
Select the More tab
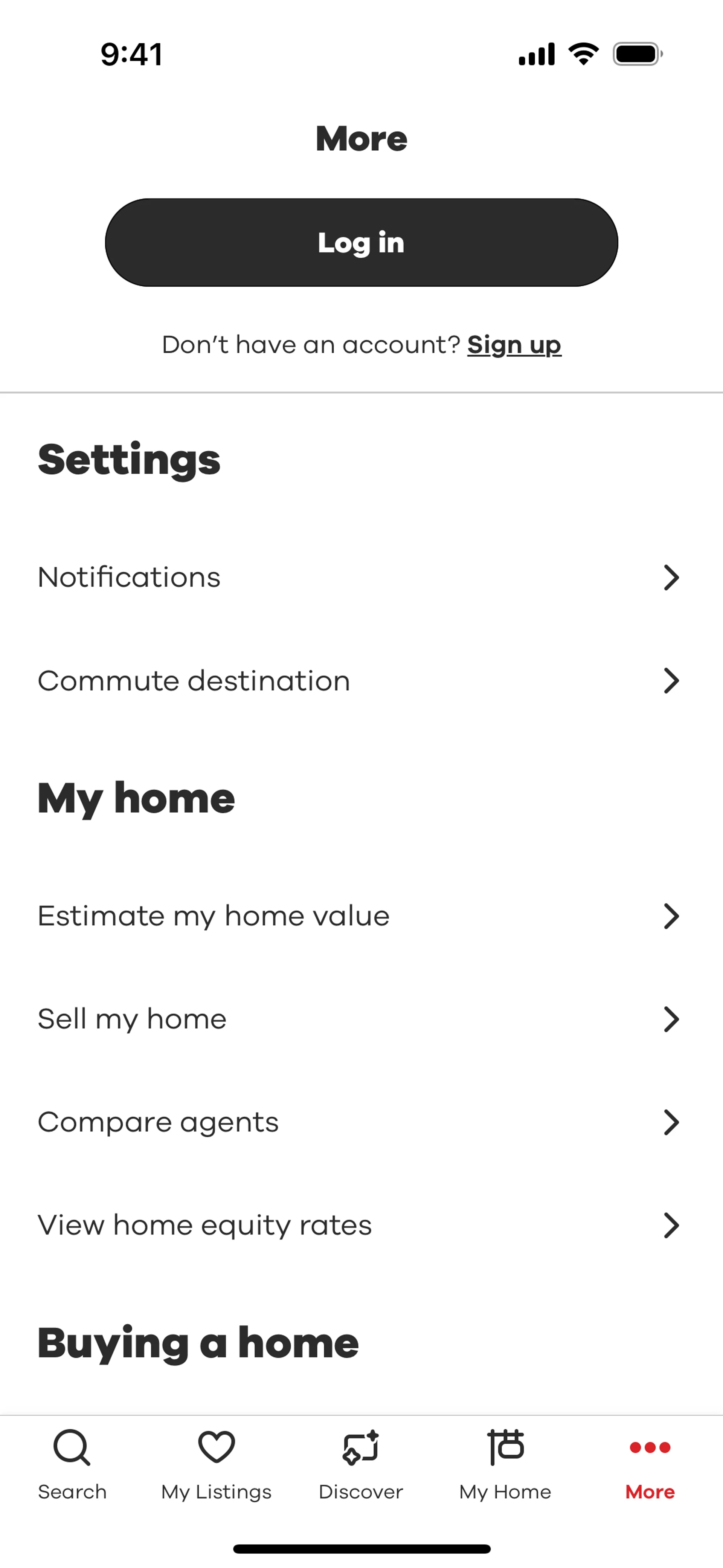pyautogui.click(x=649, y=1464)
